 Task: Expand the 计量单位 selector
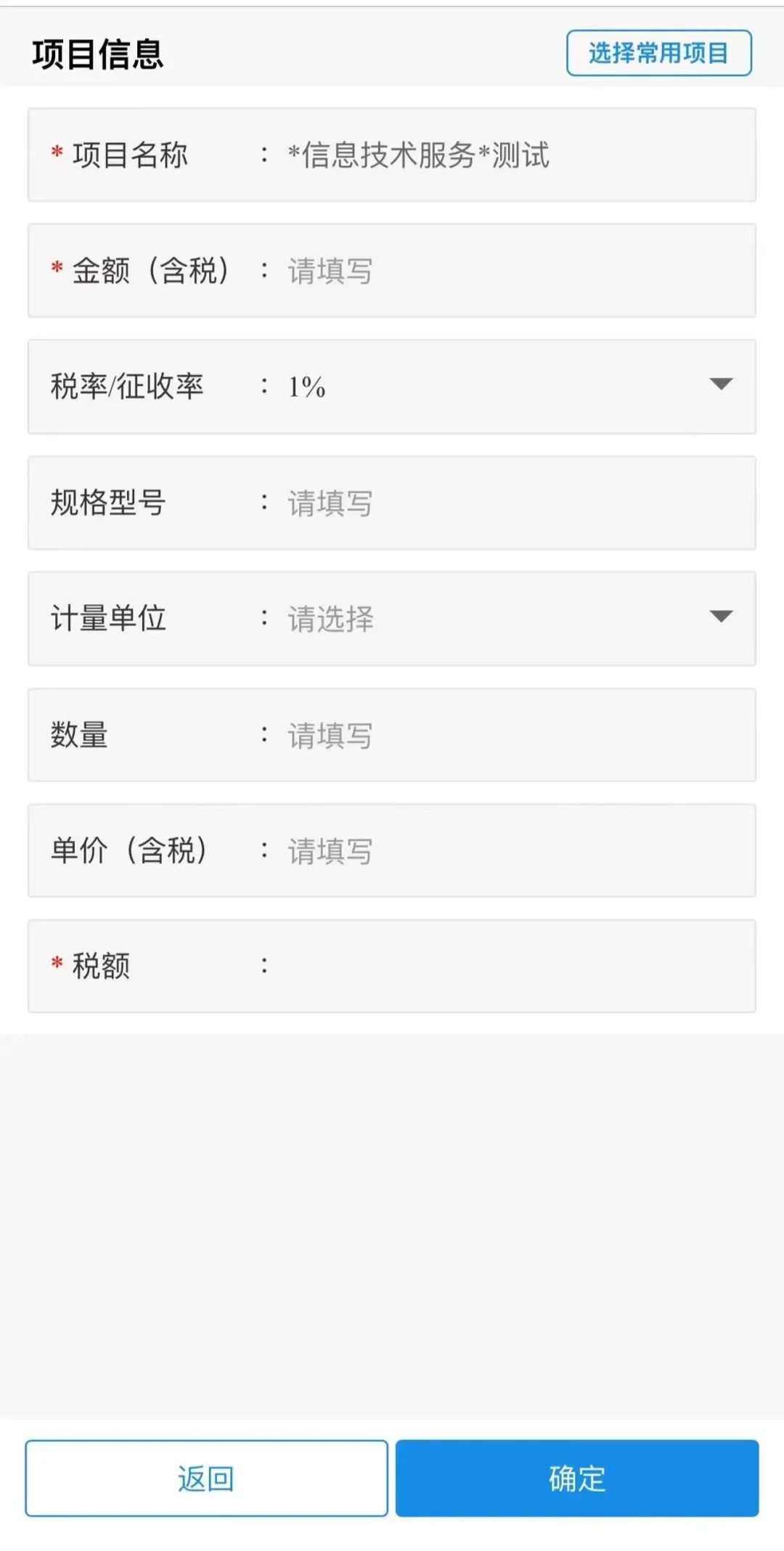click(x=392, y=619)
